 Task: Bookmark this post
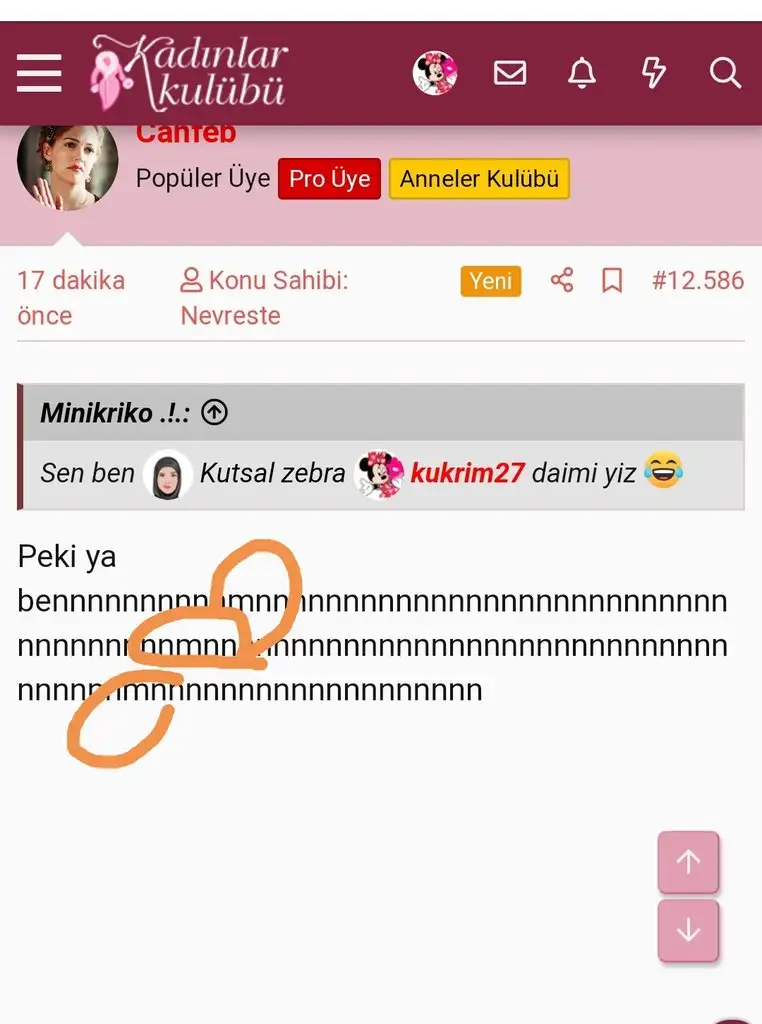tap(612, 281)
